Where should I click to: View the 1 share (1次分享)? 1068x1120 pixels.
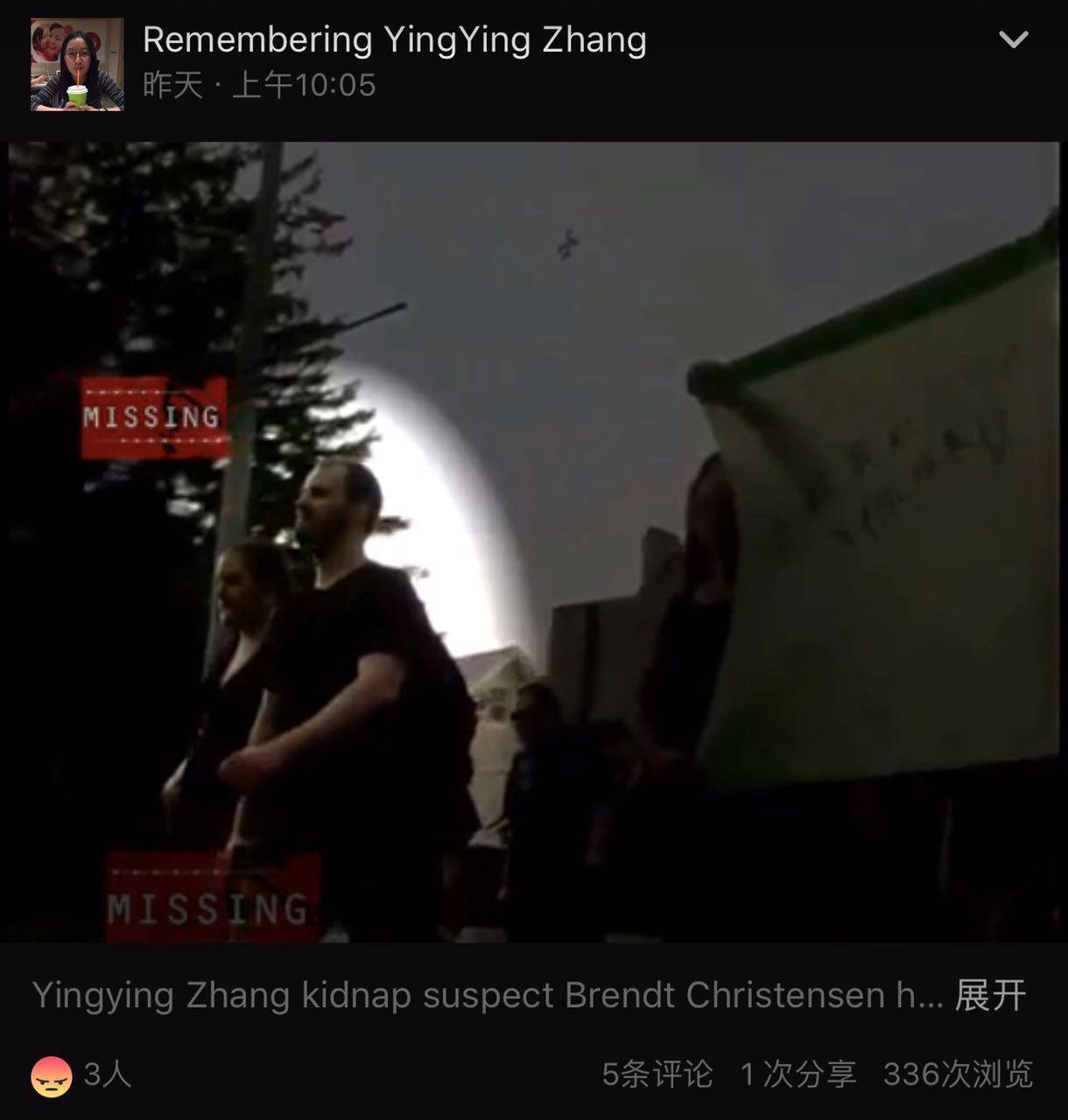tap(797, 1074)
